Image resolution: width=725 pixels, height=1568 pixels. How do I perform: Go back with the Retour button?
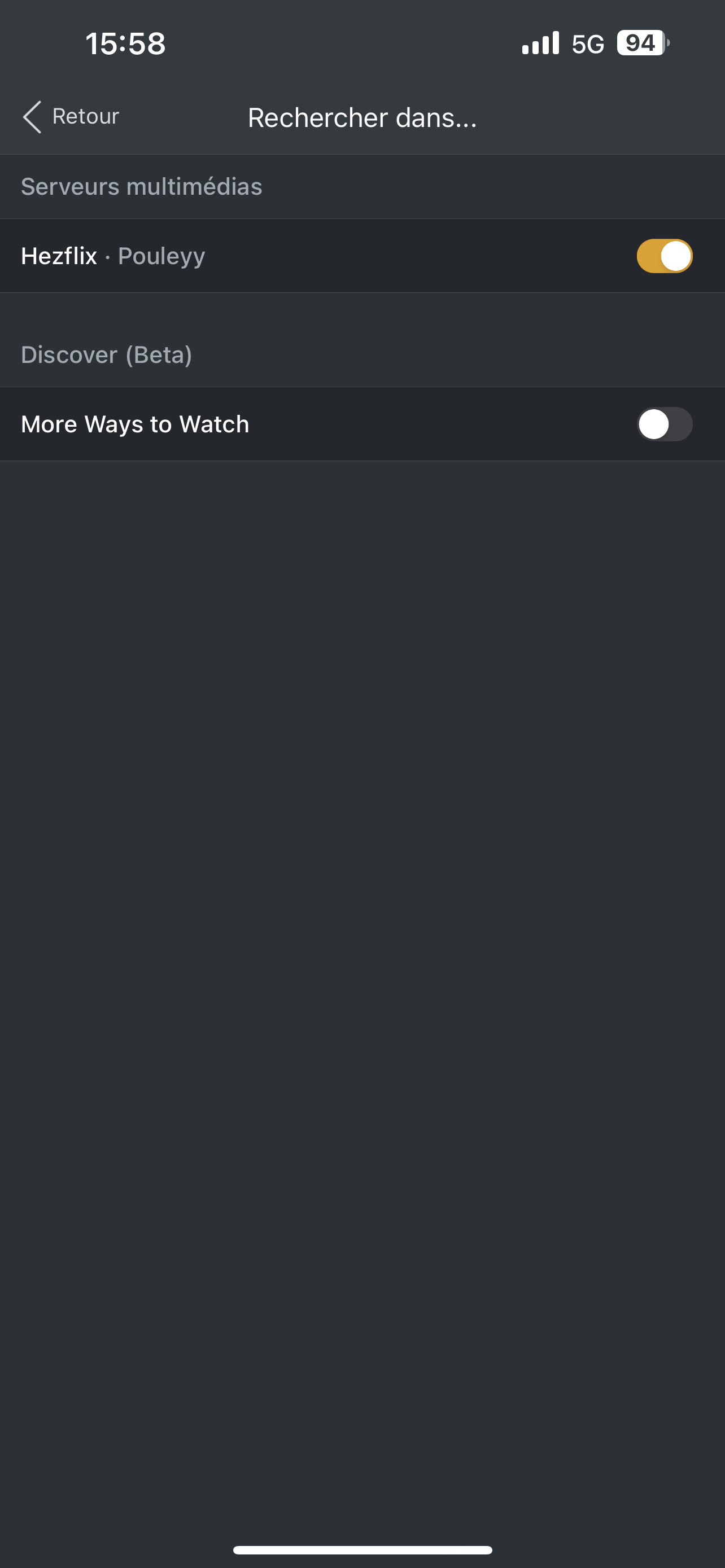(x=71, y=116)
